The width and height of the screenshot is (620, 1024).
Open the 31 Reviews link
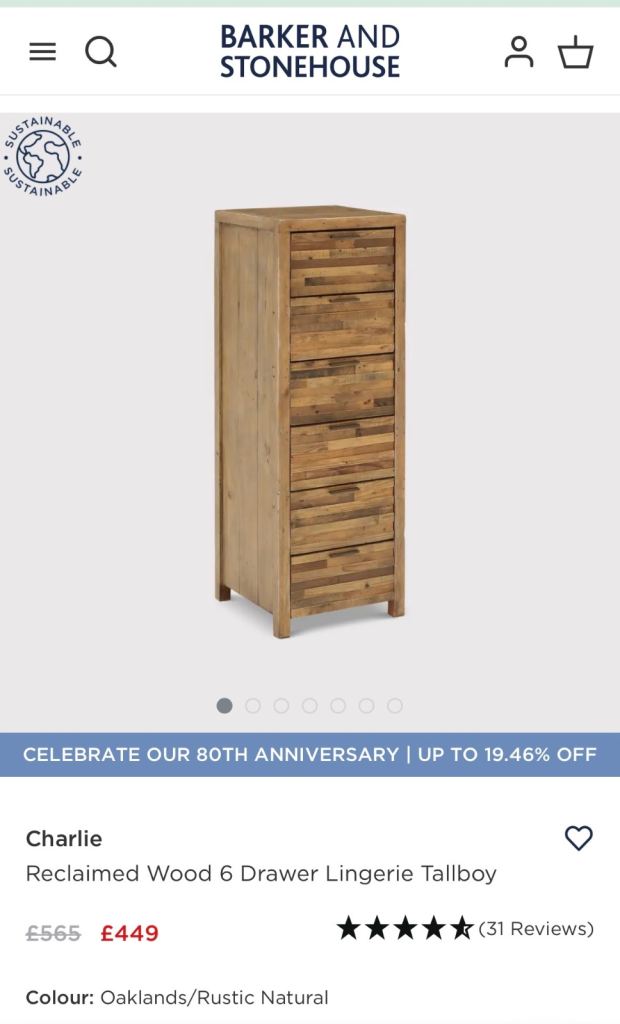point(536,929)
